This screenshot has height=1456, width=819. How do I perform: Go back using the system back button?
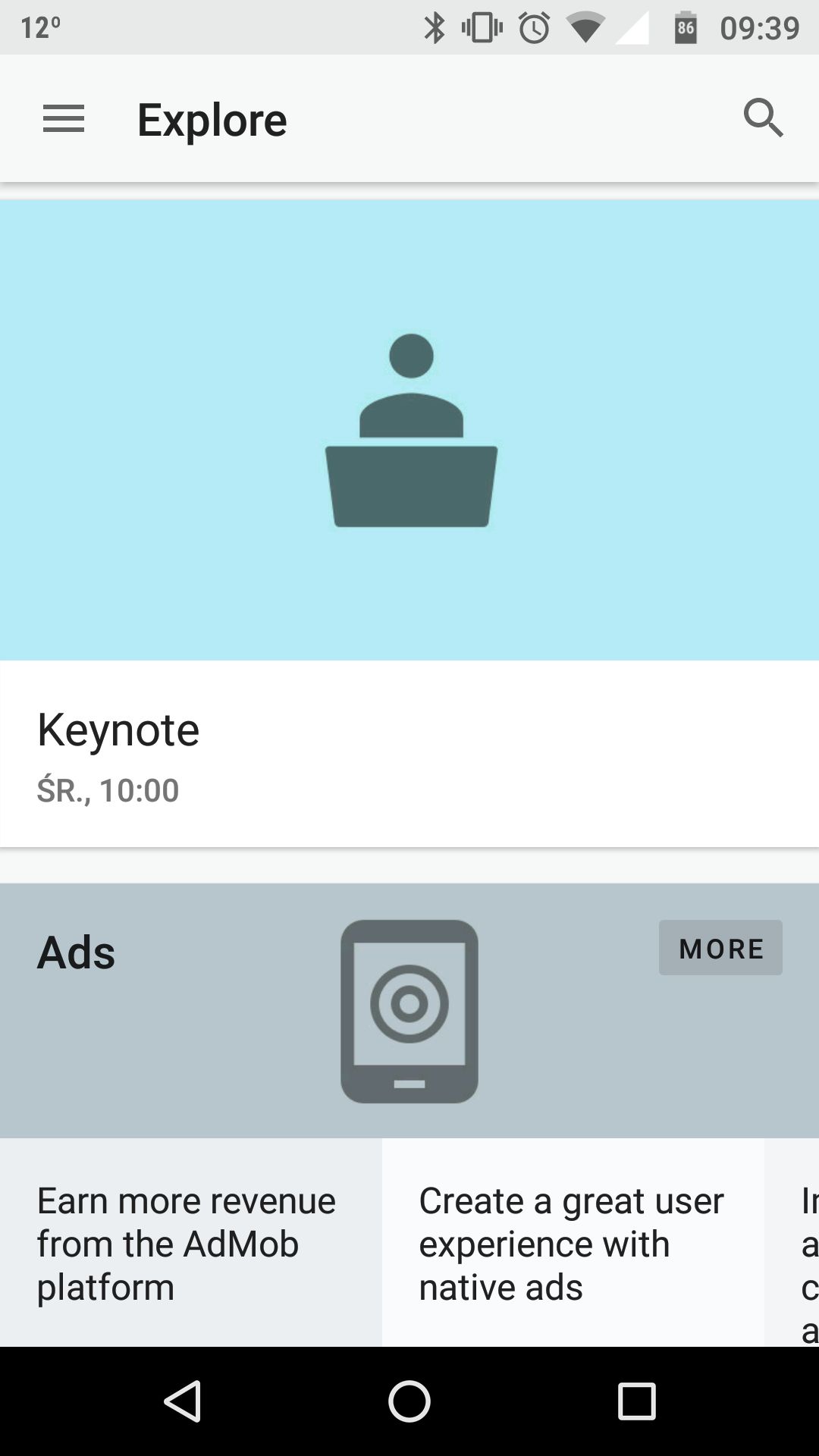(x=182, y=1401)
